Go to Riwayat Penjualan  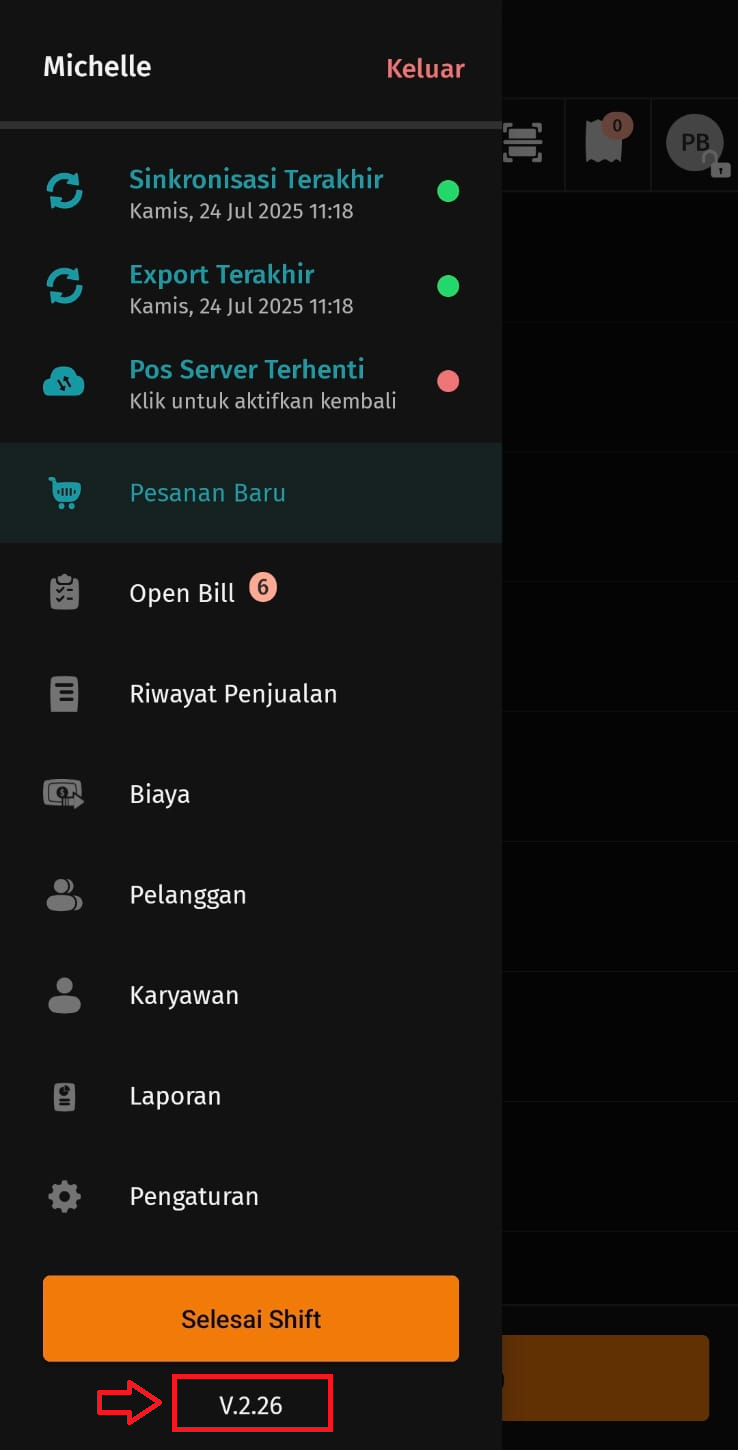pos(251,694)
